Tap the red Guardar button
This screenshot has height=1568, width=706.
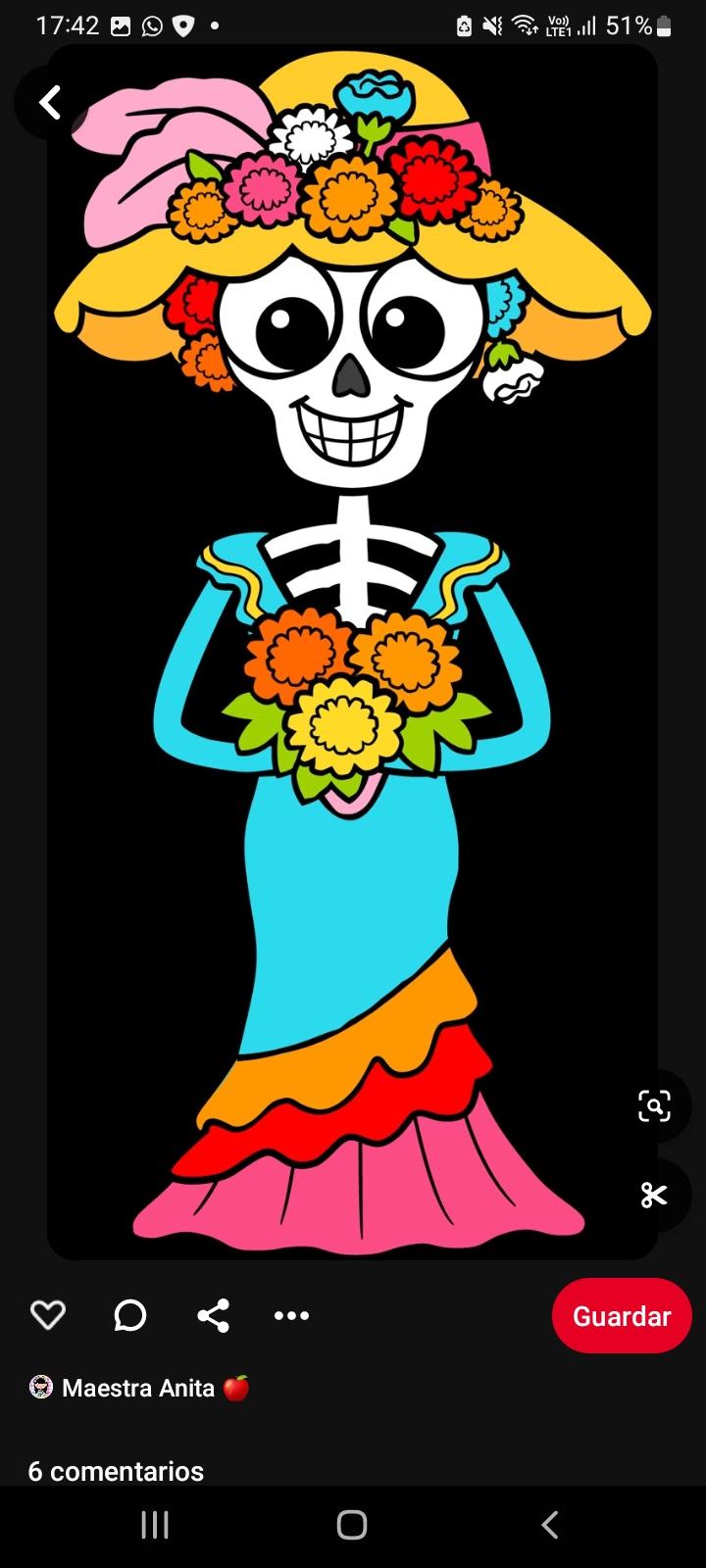click(622, 1315)
